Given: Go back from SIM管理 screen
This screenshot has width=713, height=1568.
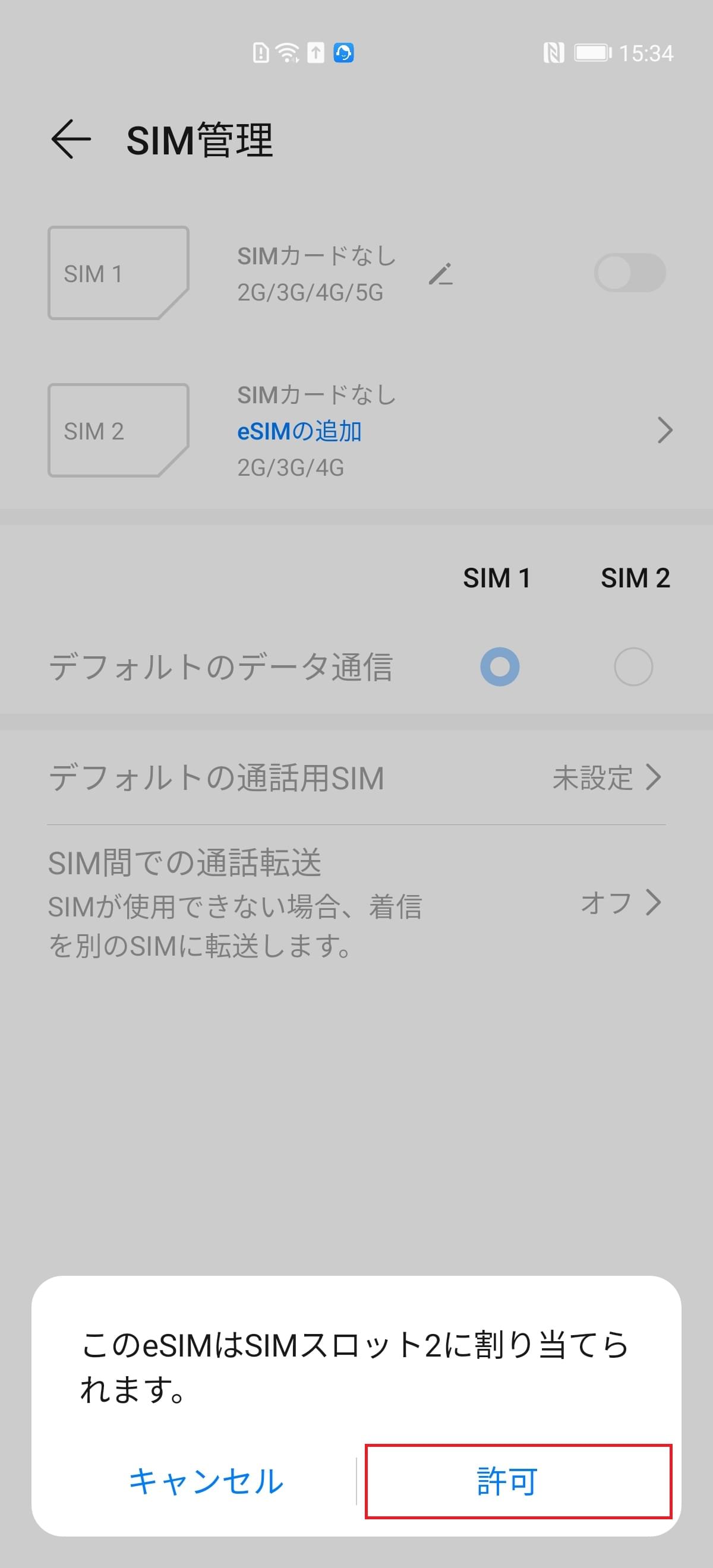Looking at the screenshot, I should click(71, 140).
